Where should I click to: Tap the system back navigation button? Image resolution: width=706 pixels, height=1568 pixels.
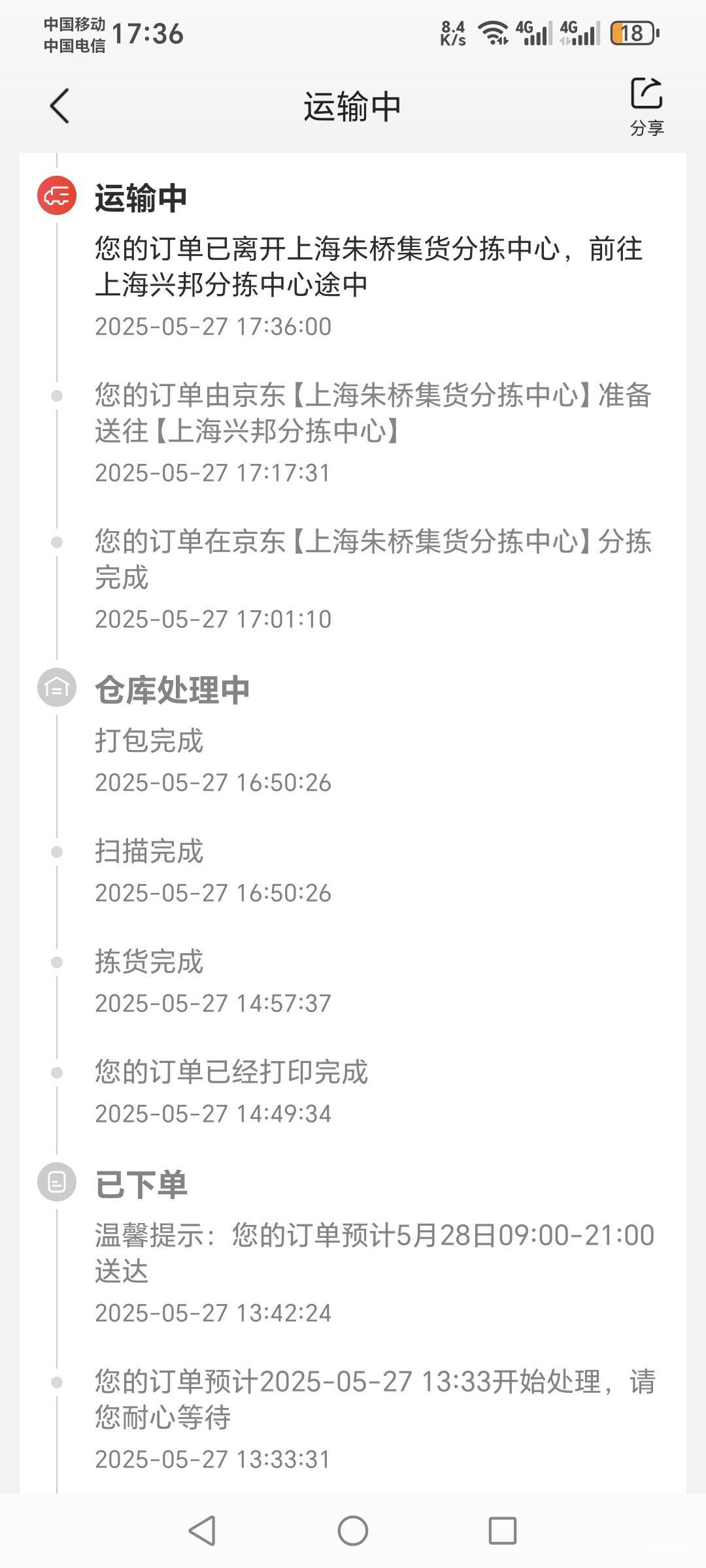pyautogui.click(x=202, y=1531)
